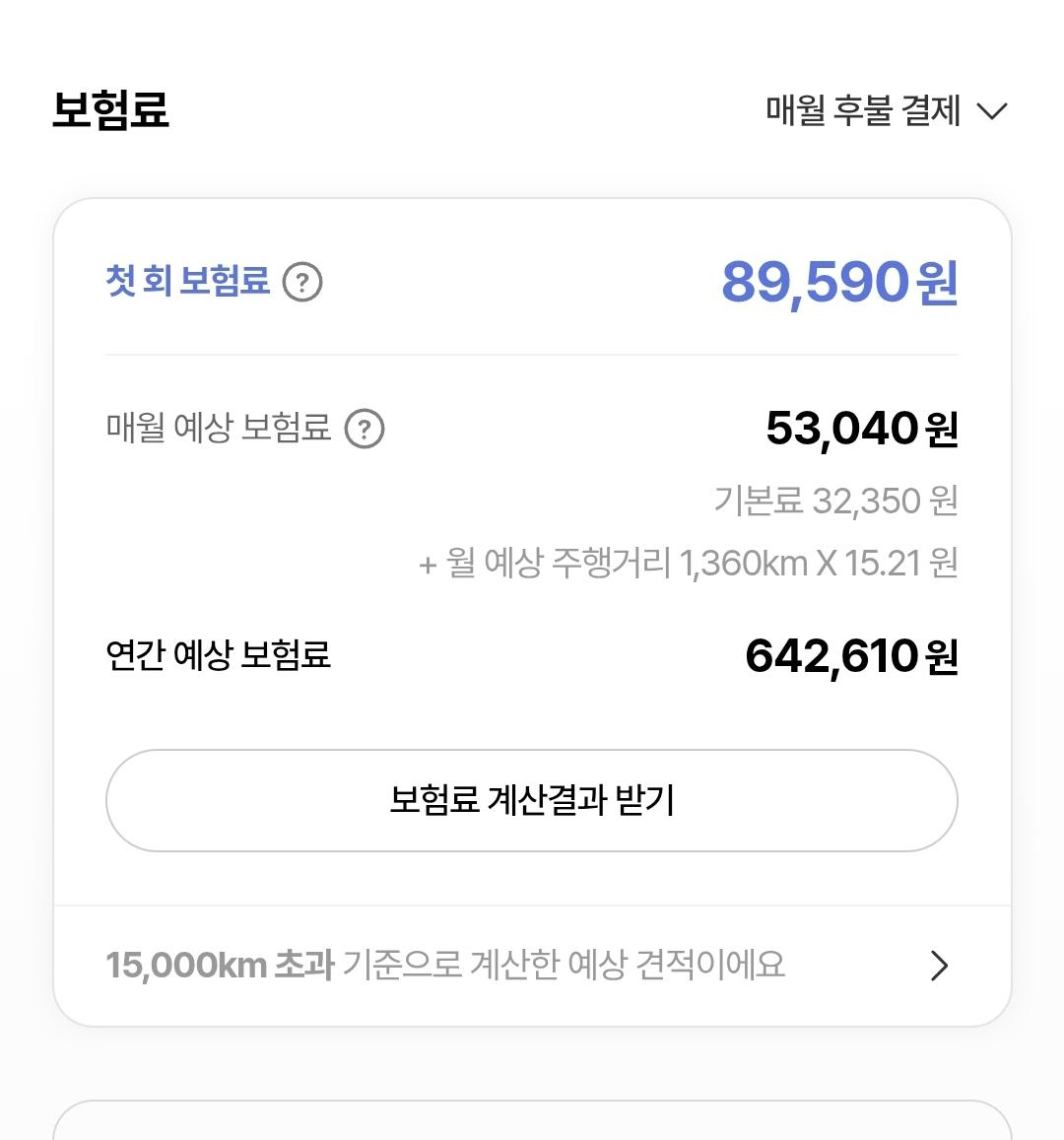Click the 89,590원 first premium amount
The width and height of the screenshot is (1064, 1140).
click(x=837, y=286)
